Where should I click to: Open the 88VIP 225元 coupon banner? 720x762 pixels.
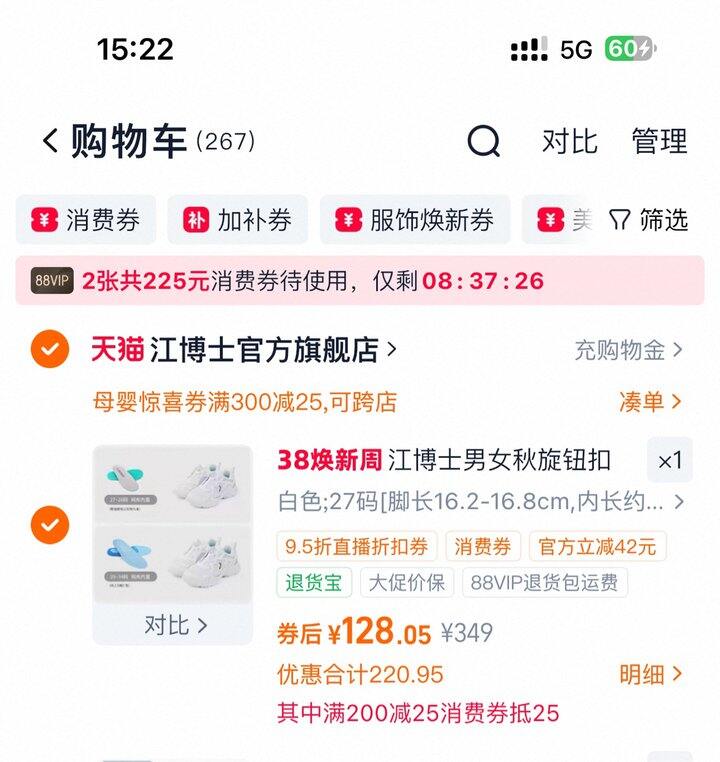(360, 281)
